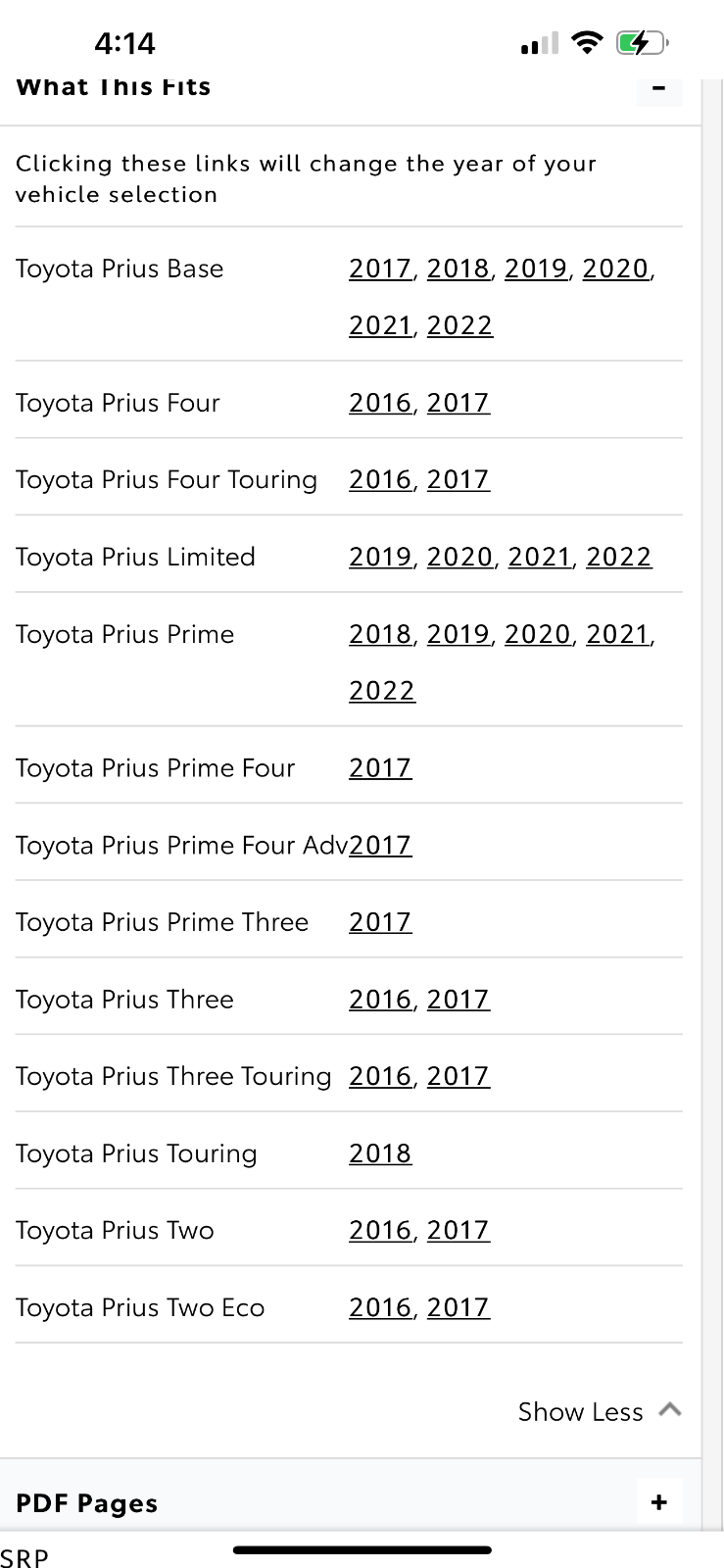Screen dimensions: 724x1568
Task: Choose 2016 for Toyota Prius Four
Action: click(x=380, y=403)
